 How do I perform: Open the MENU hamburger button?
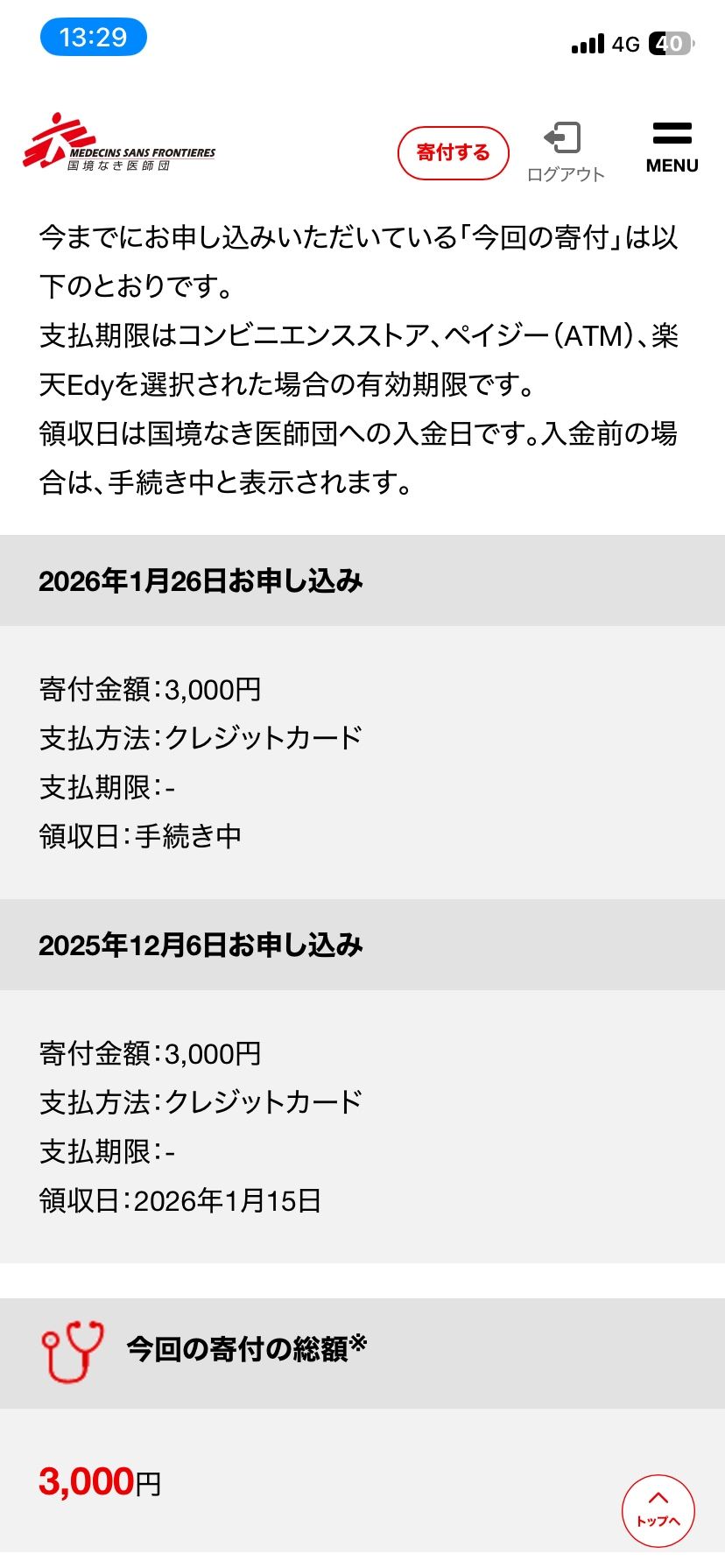[x=672, y=148]
